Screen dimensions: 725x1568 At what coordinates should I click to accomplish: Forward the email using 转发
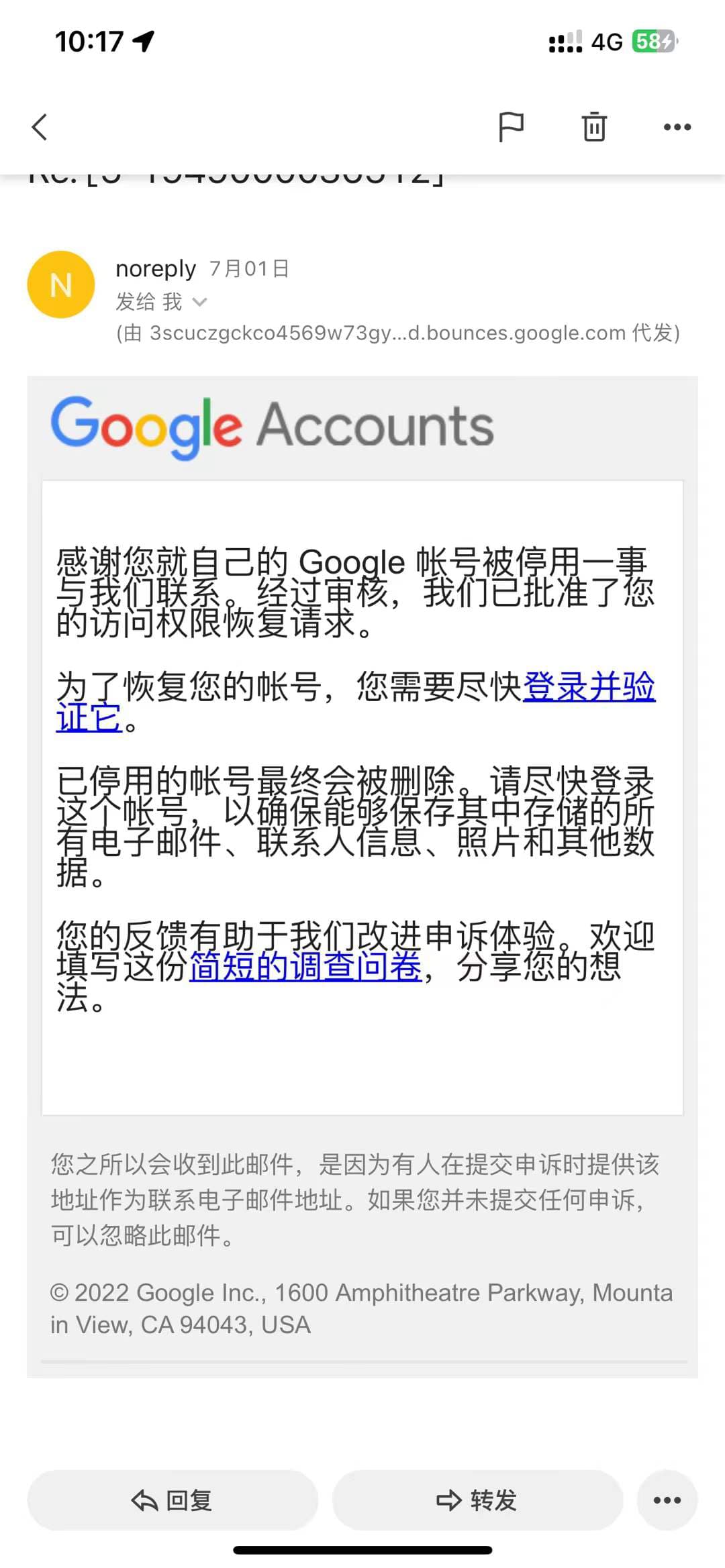coord(477,1500)
